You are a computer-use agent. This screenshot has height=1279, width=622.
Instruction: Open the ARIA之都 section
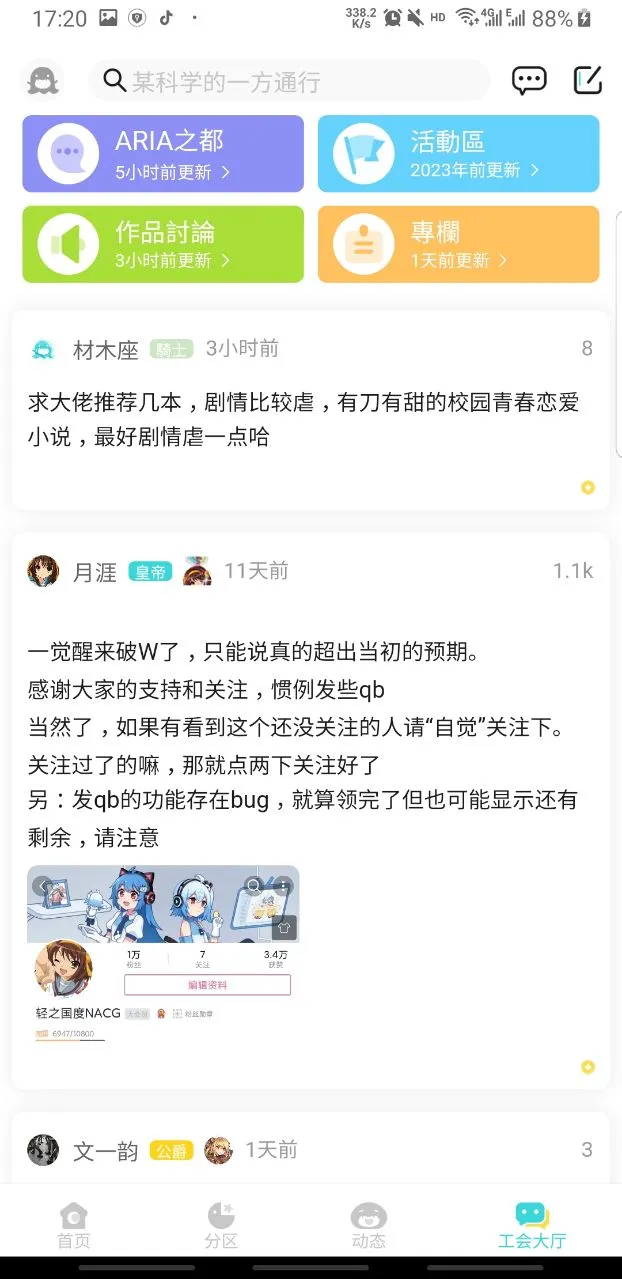(x=163, y=154)
